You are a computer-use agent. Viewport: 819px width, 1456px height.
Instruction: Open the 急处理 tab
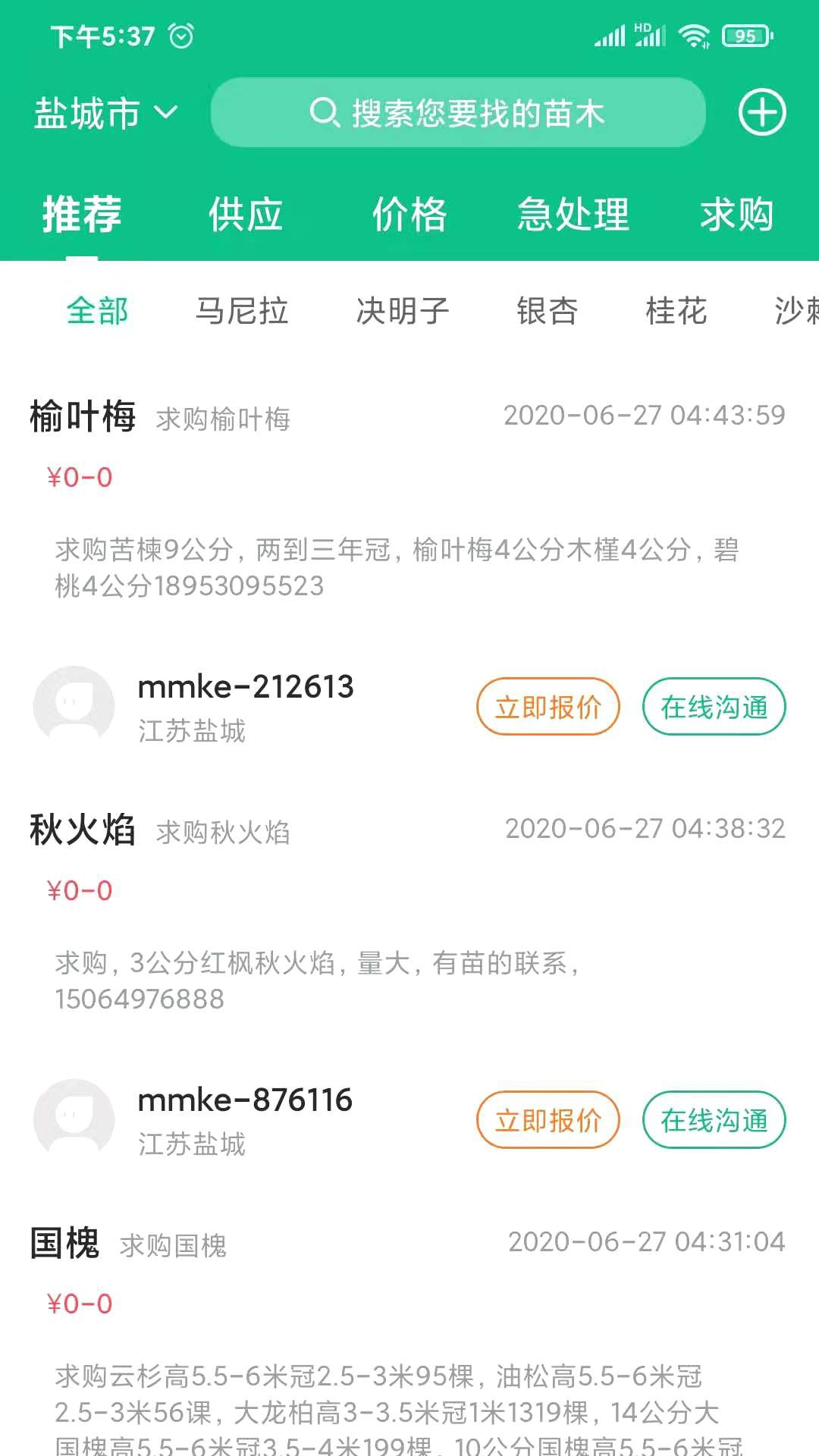pyautogui.click(x=573, y=214)
